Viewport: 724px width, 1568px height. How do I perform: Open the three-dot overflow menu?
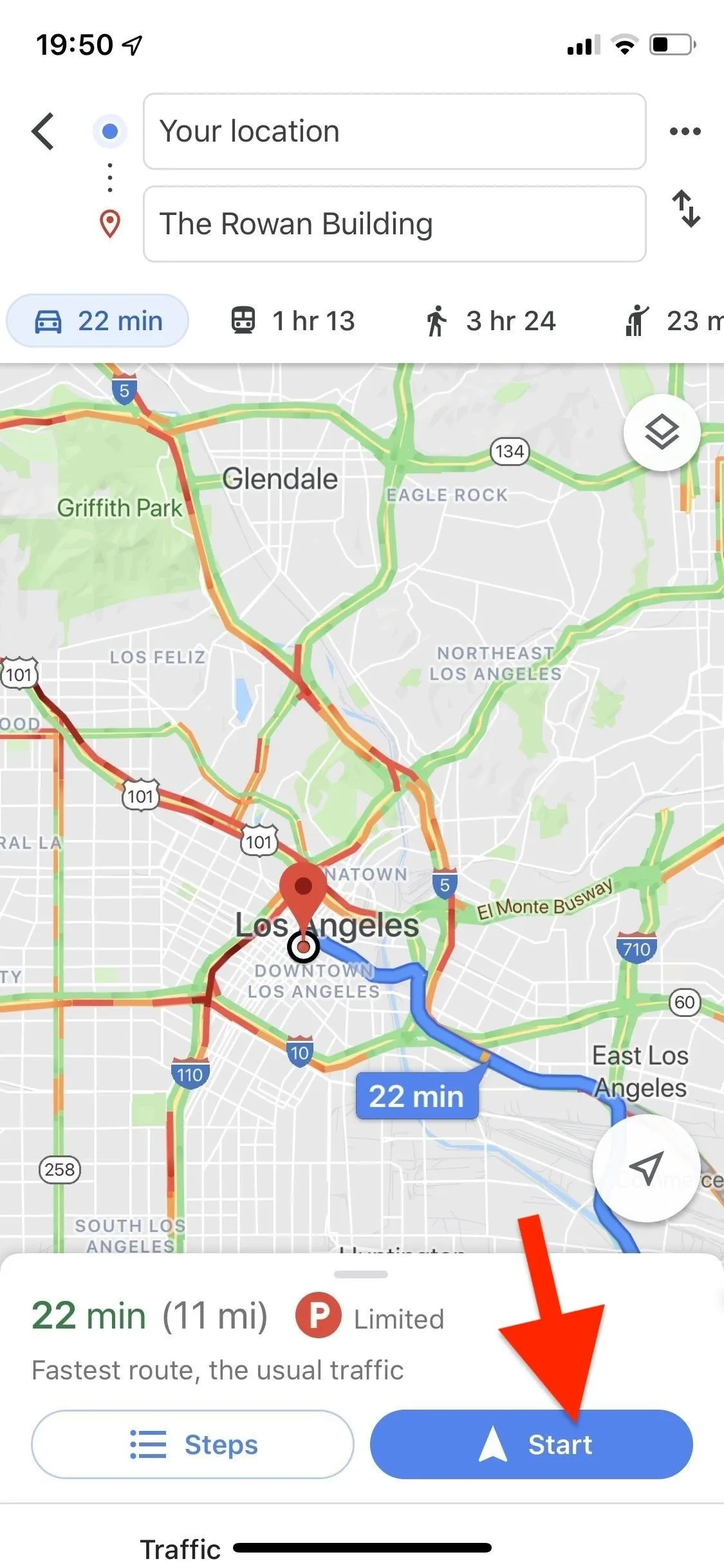pyautogui.click(x=685, y=131)
